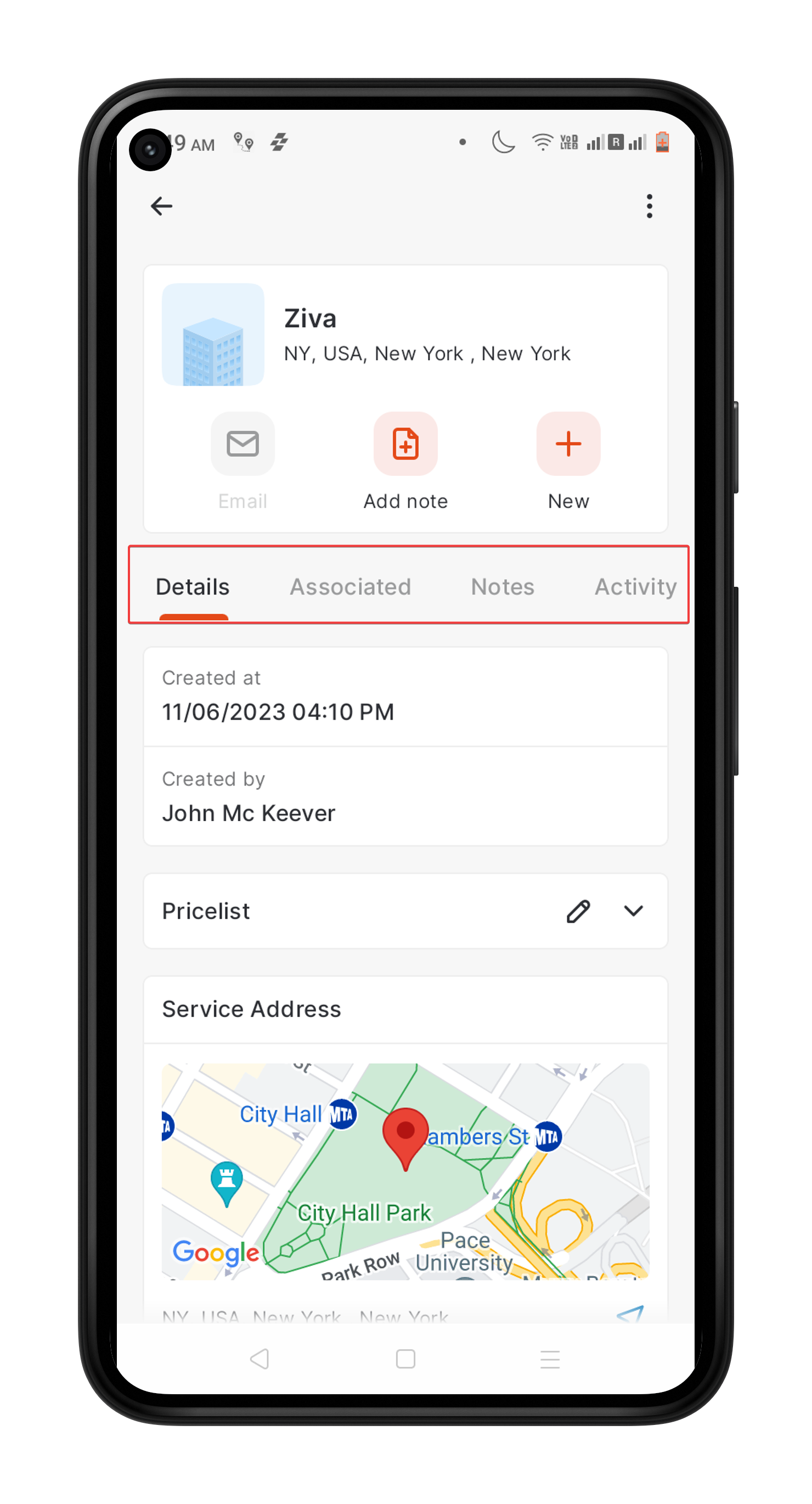Image resolution: width=812 pixels, height=1504 pixels.
Task: Edit the Pricelist with pencil icon
Action: (578, 911)
